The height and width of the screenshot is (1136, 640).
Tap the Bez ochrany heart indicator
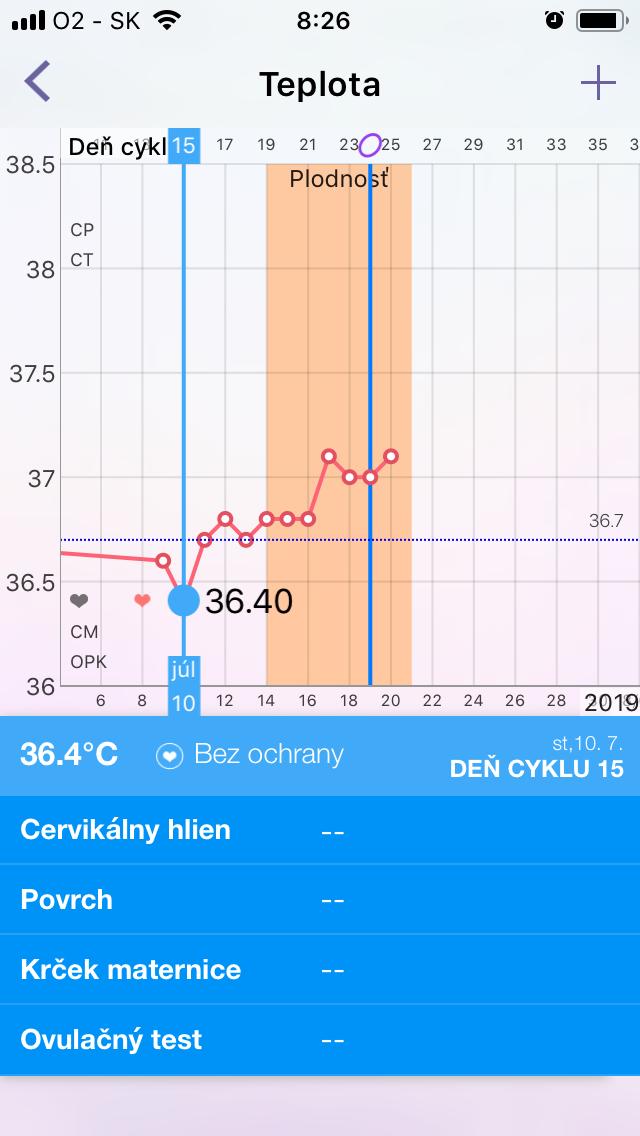click(170, 756)
